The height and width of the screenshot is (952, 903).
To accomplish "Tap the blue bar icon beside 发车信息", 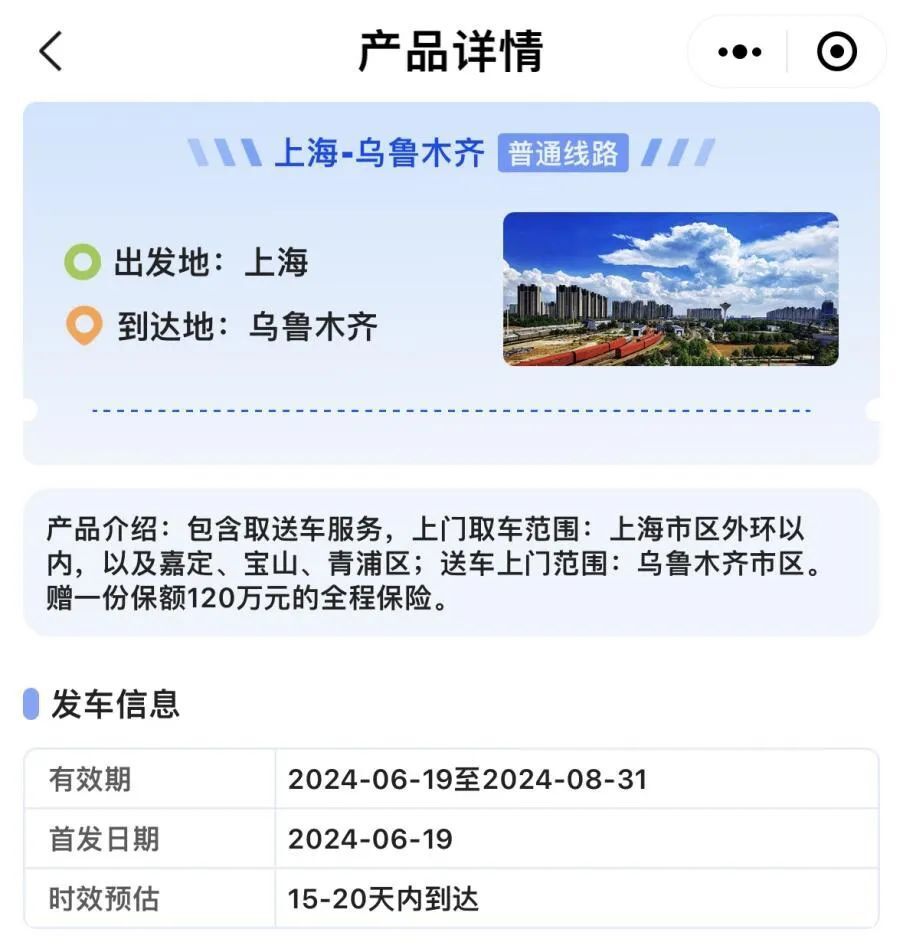I will [31, 704].
